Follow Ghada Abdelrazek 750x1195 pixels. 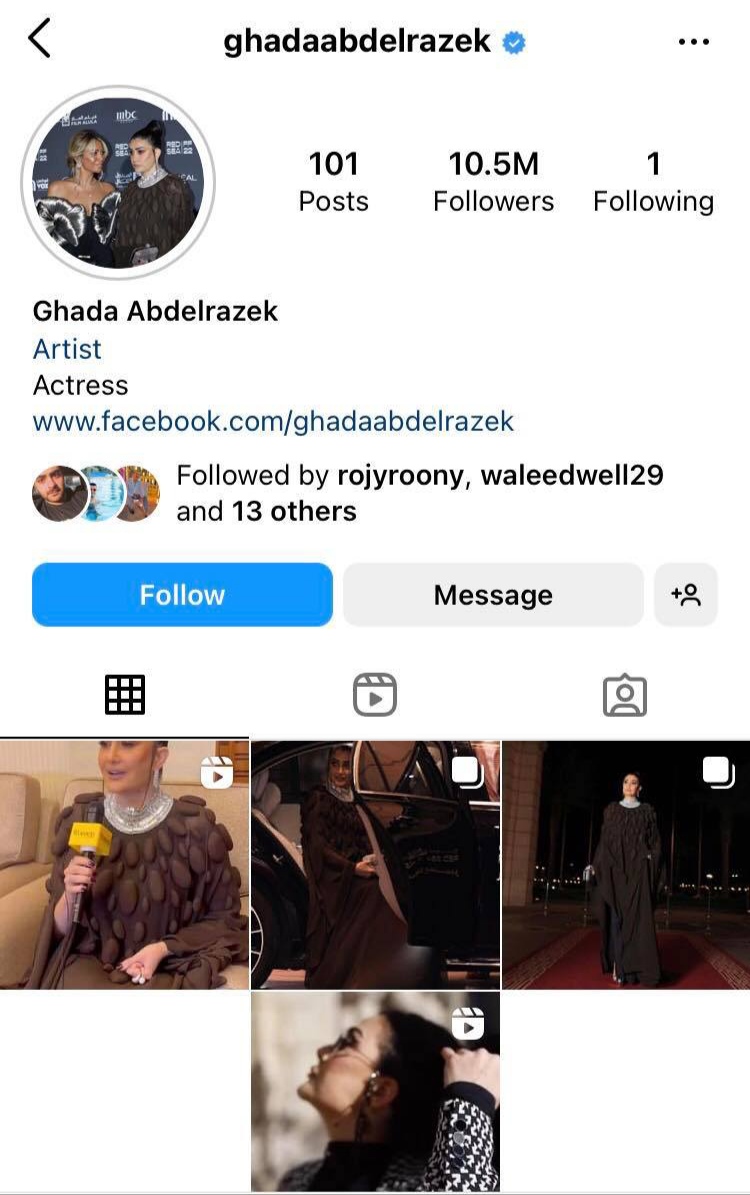(182, 595)
